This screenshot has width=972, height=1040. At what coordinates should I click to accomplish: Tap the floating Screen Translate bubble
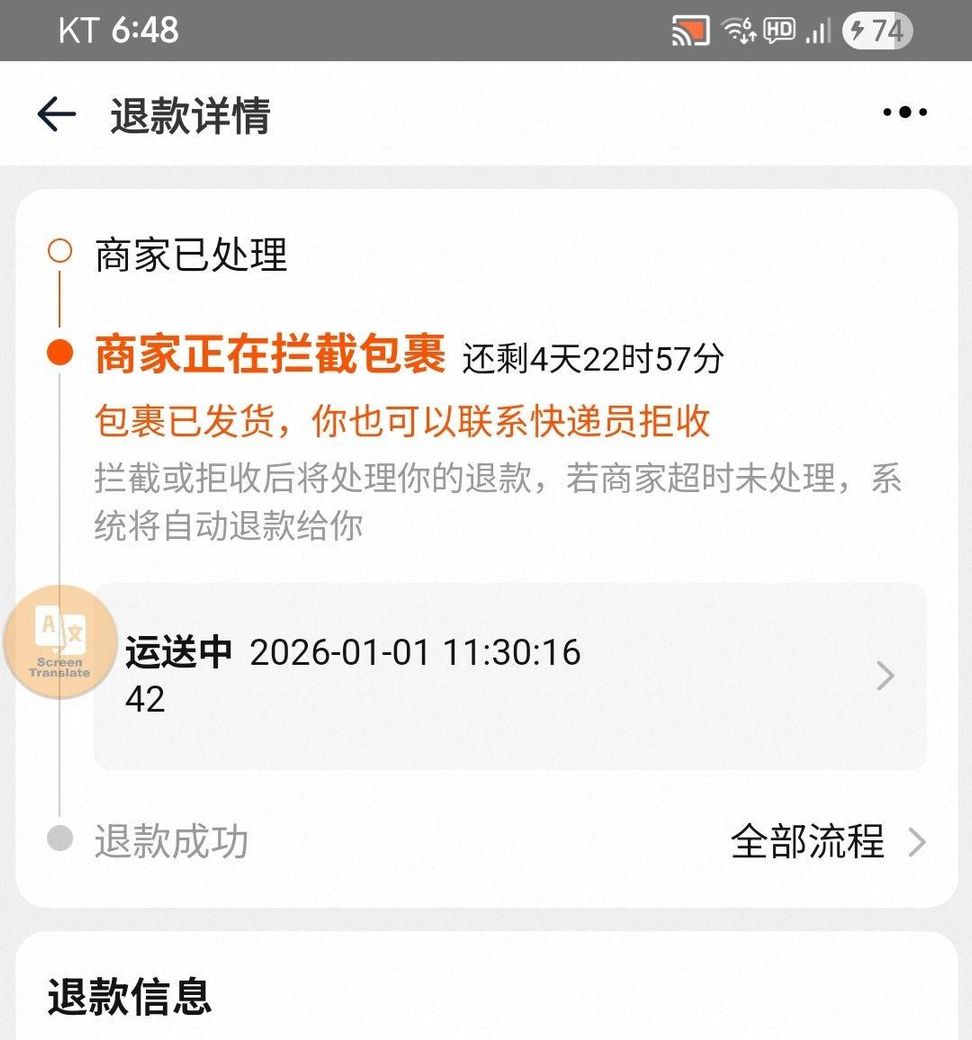[60, 642]
